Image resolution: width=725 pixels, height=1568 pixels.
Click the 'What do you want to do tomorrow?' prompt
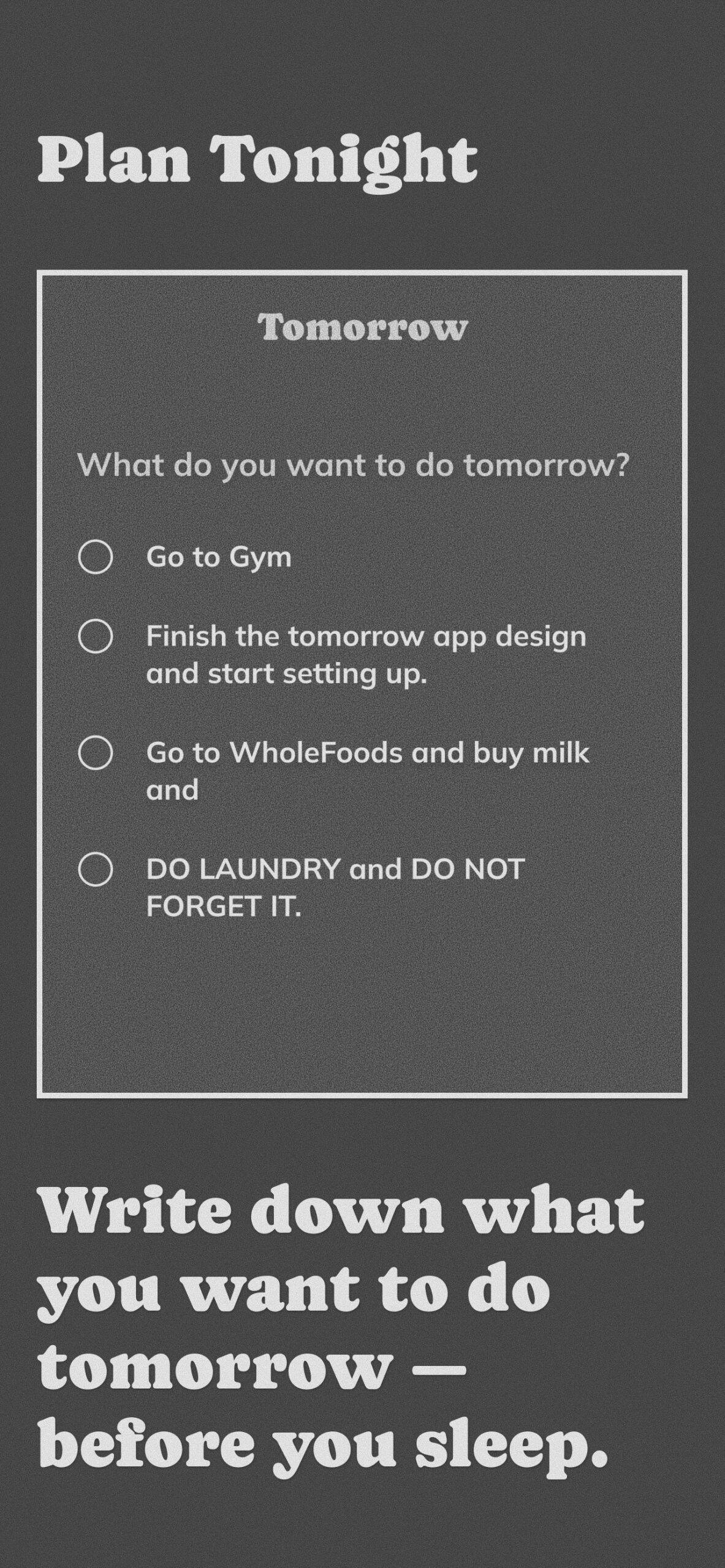pos(355,466)
